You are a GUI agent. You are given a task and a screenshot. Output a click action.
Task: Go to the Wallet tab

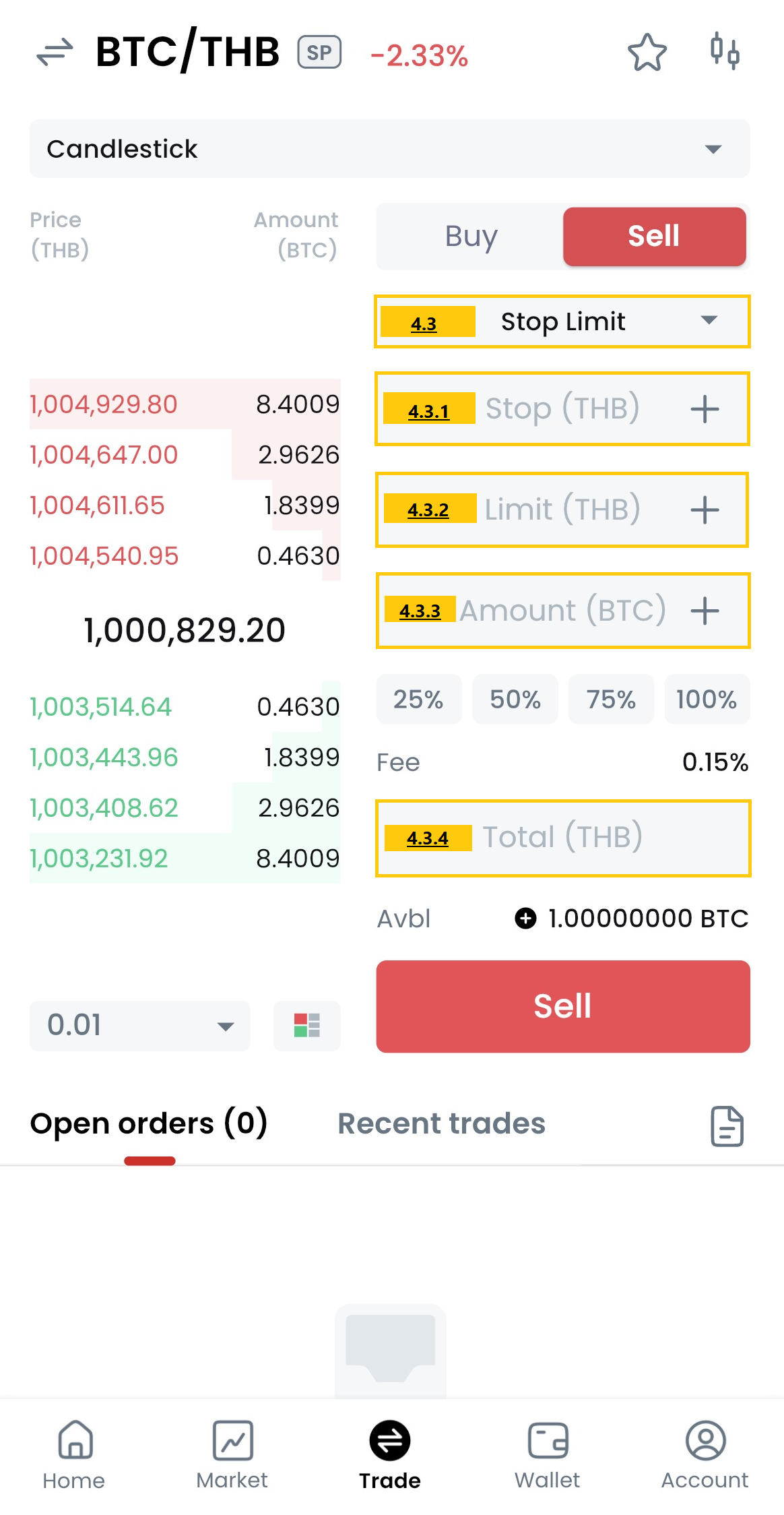548,1453
